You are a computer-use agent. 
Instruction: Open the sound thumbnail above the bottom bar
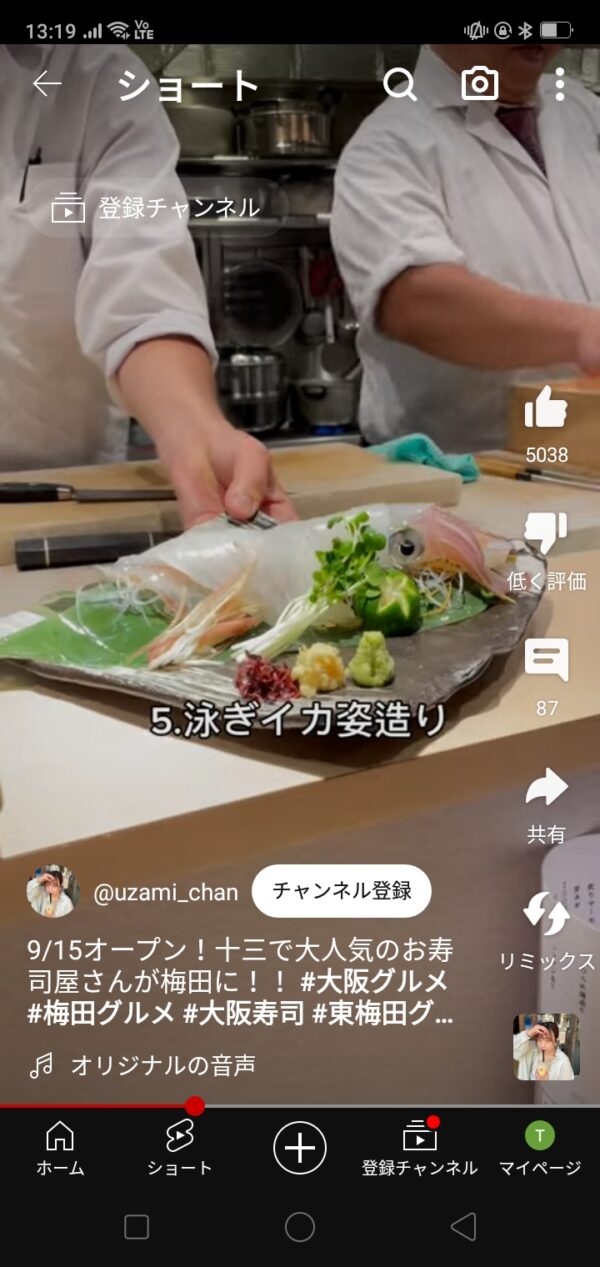click(x=546, y=1046)
